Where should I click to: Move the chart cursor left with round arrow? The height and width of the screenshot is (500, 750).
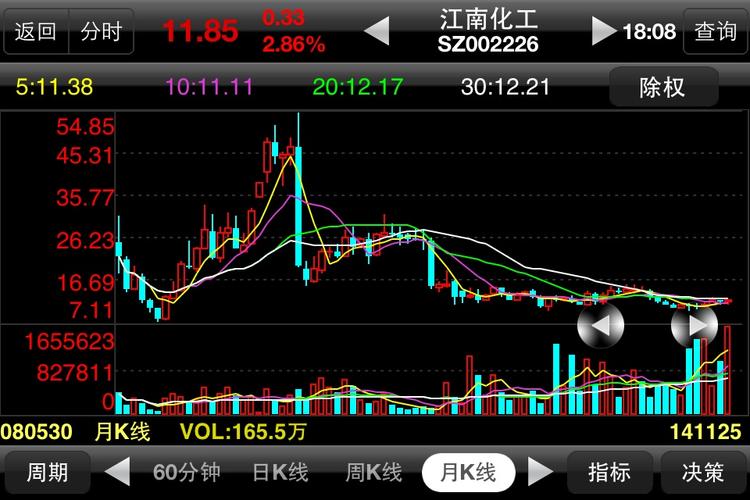coord(601,325)
